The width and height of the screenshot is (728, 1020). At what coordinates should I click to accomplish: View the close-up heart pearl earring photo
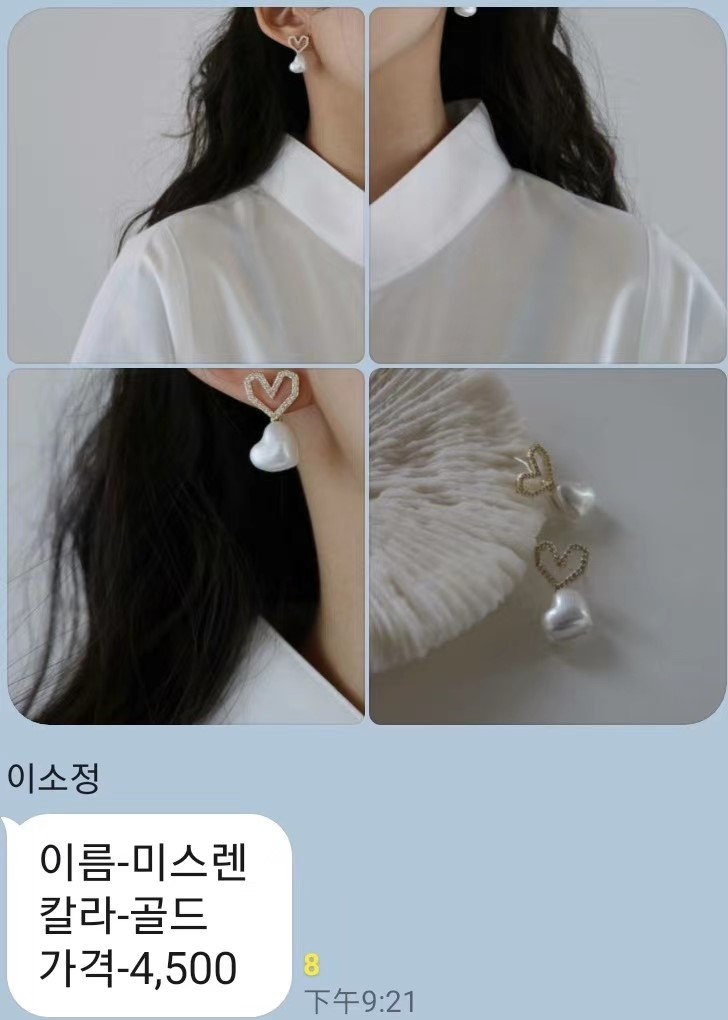pyautogui.click(x=186, y=546)
